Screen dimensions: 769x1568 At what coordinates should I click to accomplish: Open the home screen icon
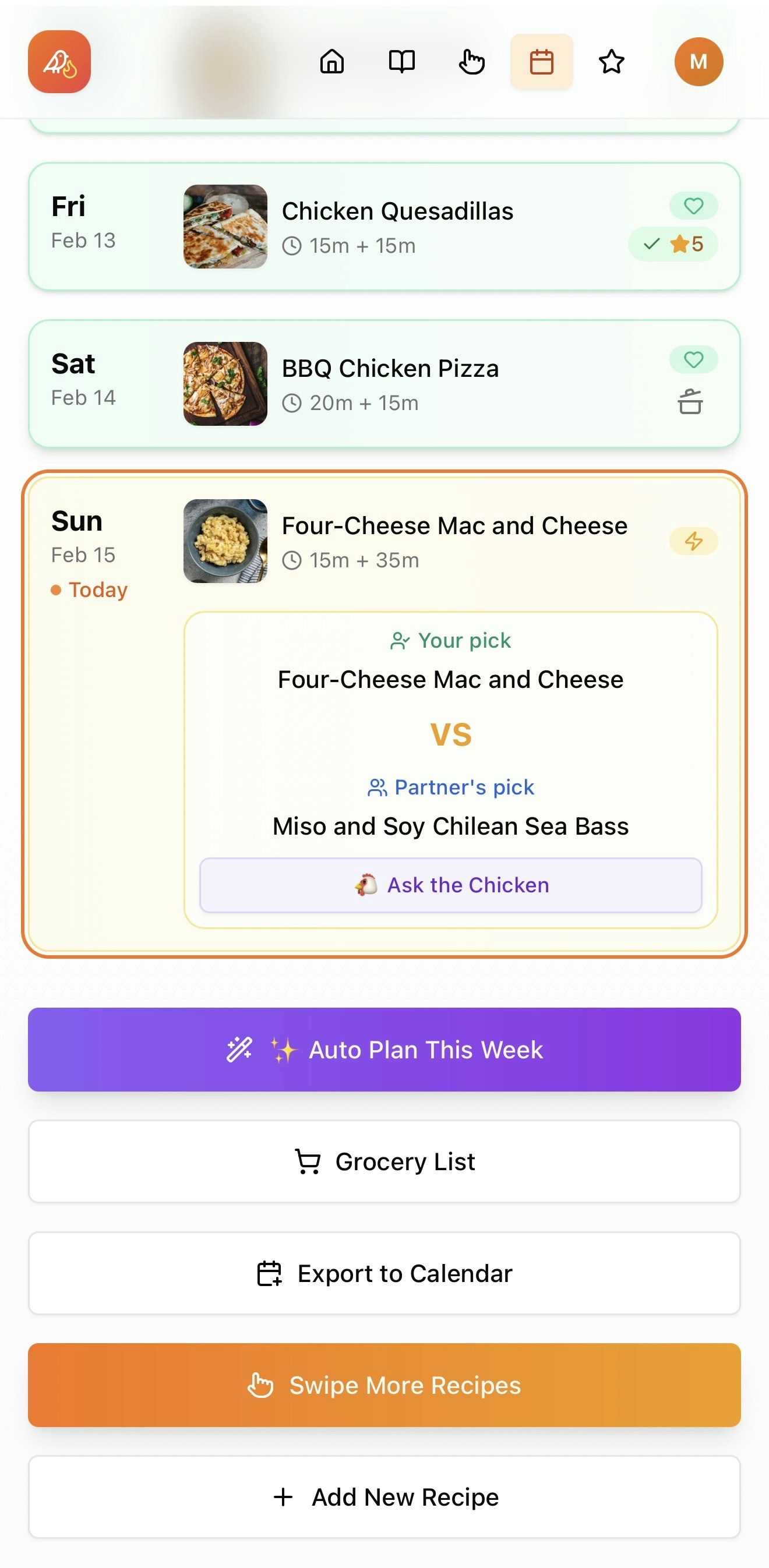pos(332,62)
